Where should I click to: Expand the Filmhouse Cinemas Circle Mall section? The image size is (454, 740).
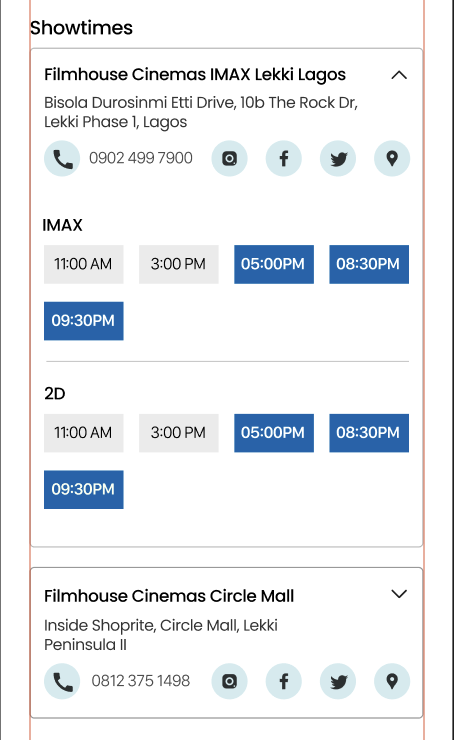pyautogui.click(x=399, y=594)
